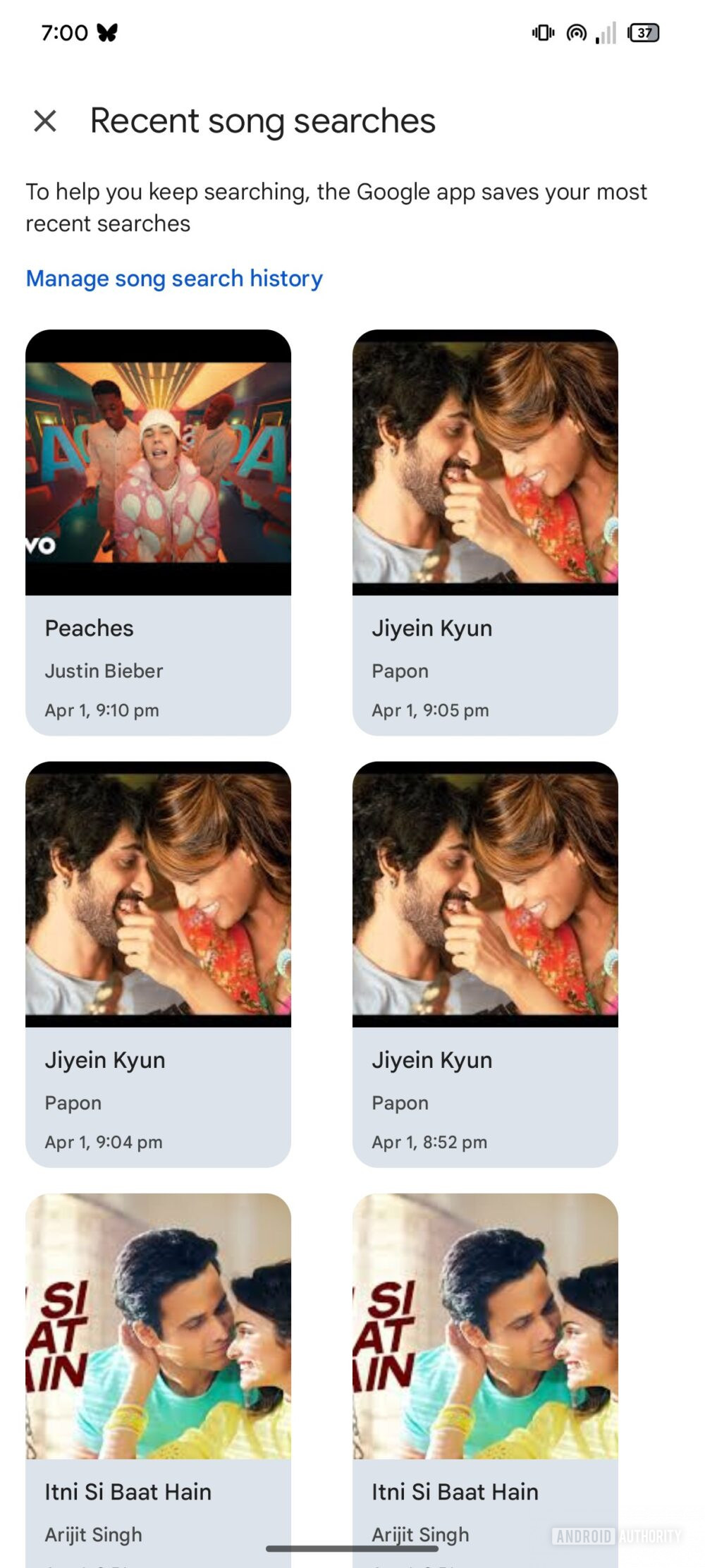Select the artist name Justin Bieber
Viewport: 705px width, 1568px height.
point(104,671)
